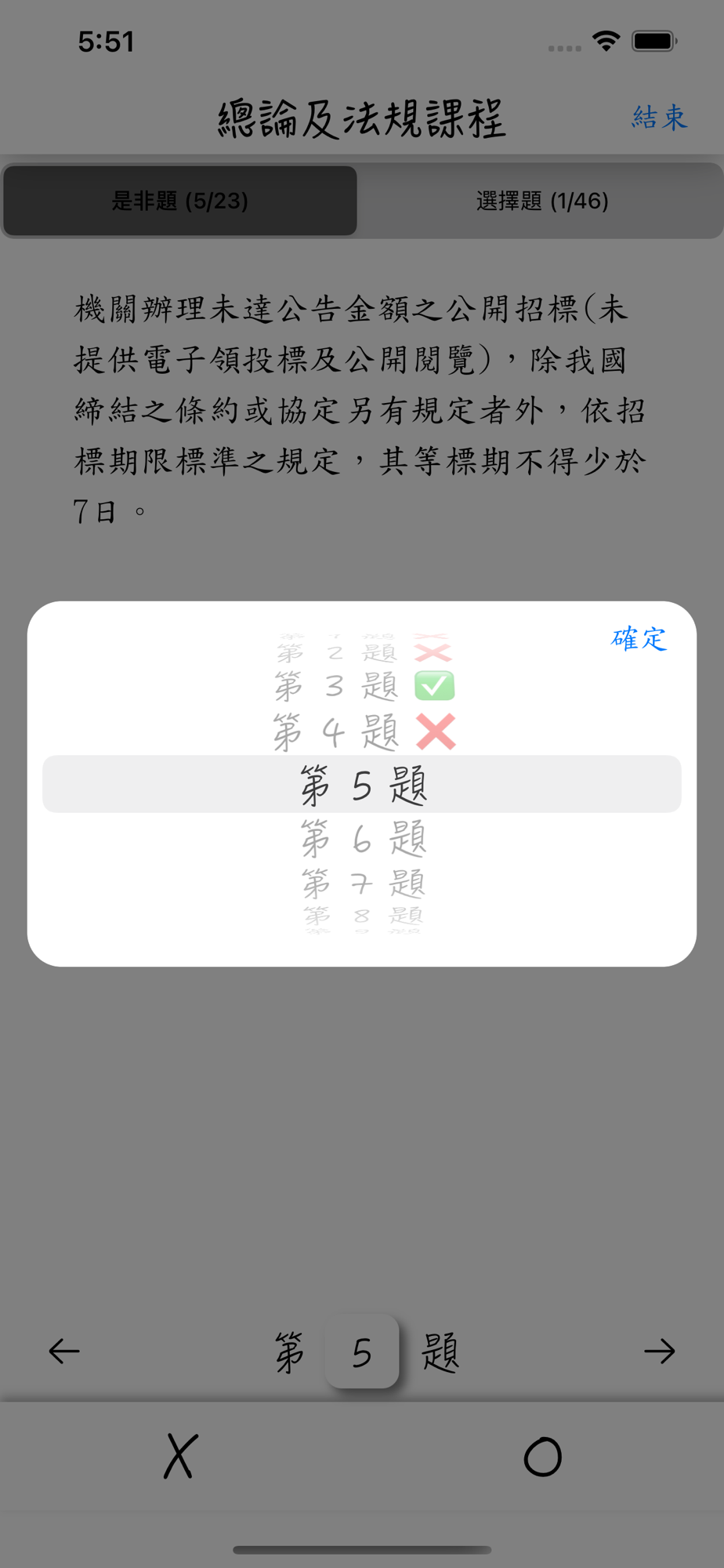
Task: Select the 是非題 tab
Action: coord(180,201)
